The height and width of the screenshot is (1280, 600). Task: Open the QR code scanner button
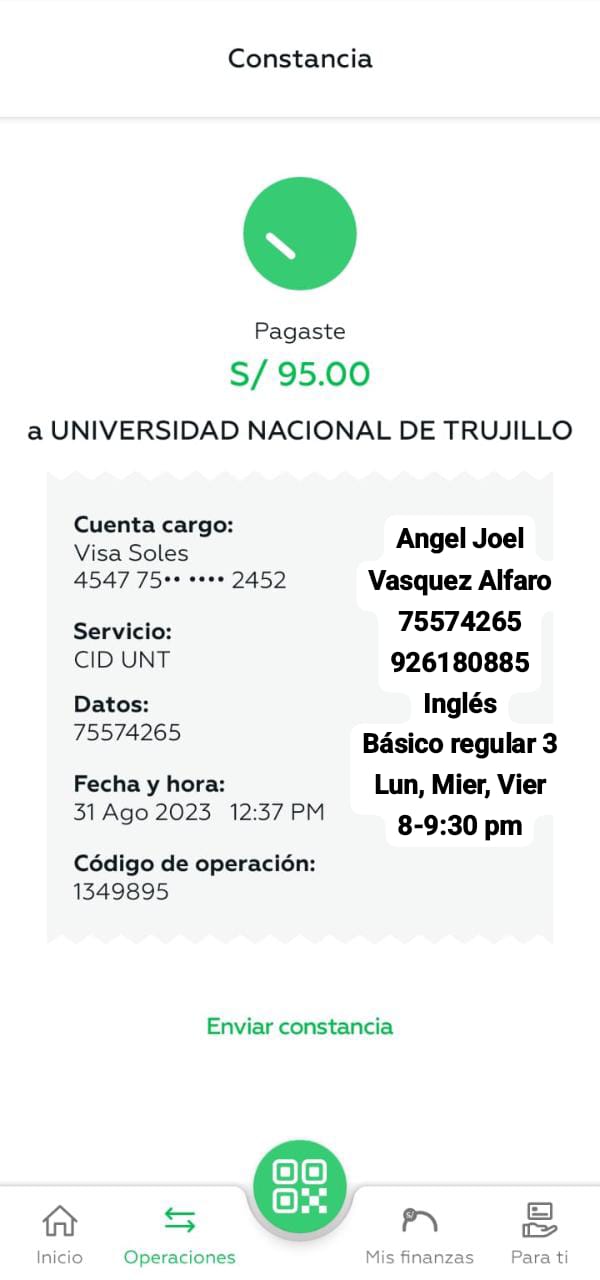(300, 1186)
